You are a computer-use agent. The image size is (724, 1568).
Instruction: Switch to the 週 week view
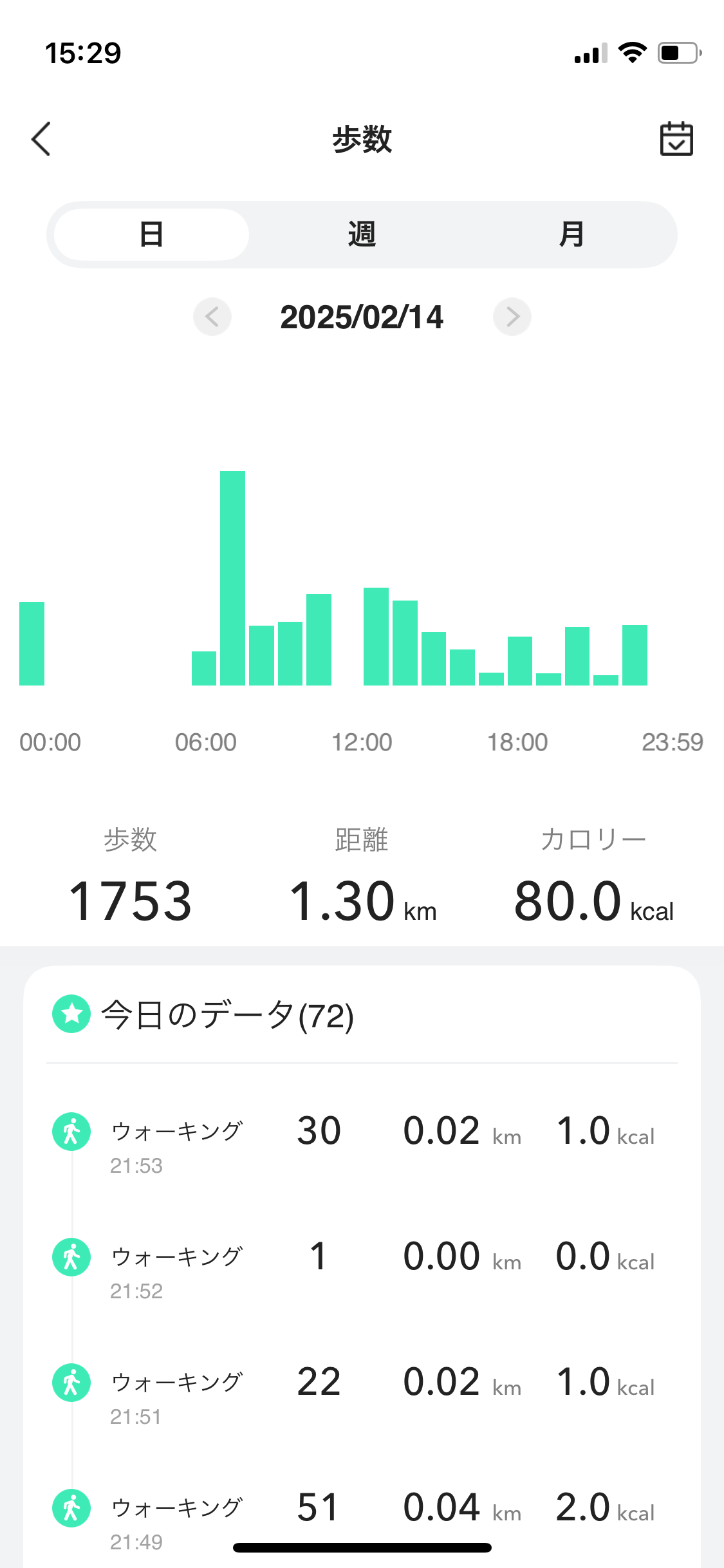[x=362, y=234]
